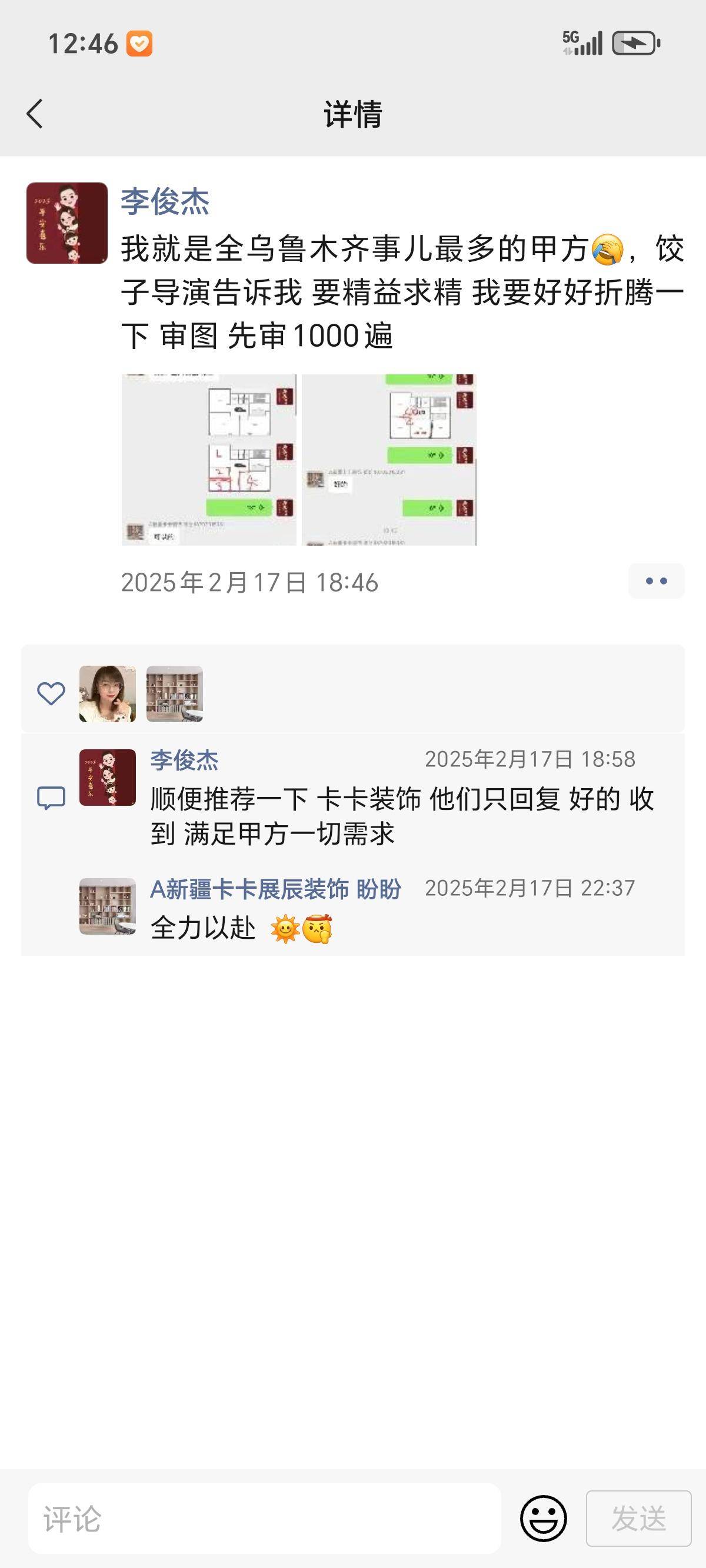Tap the heart status icon in the status bar

click(x=139, y=42)
